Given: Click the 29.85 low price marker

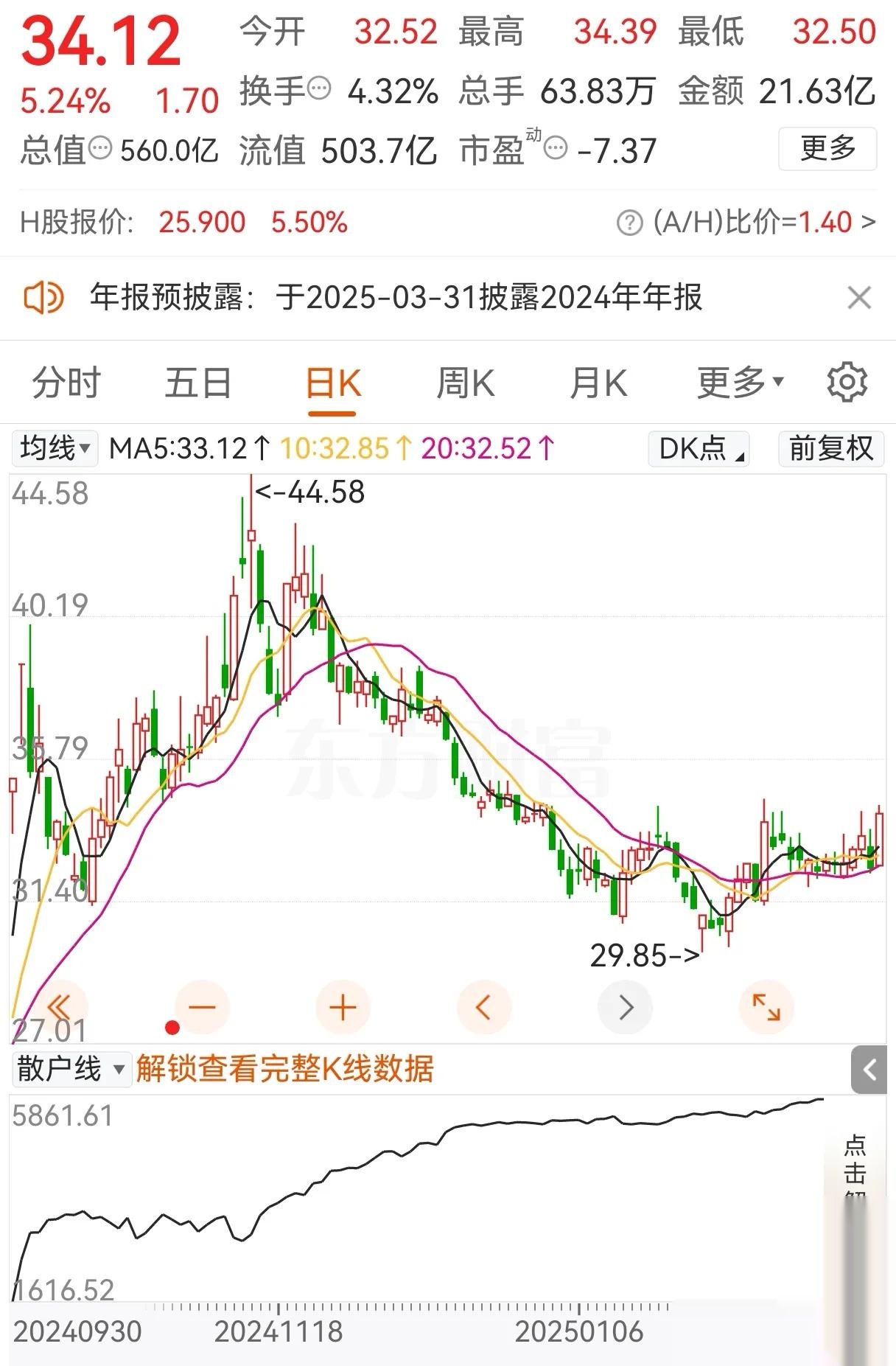Looking at the screenshot, I should pyautogui.click(x=645, y=952).
